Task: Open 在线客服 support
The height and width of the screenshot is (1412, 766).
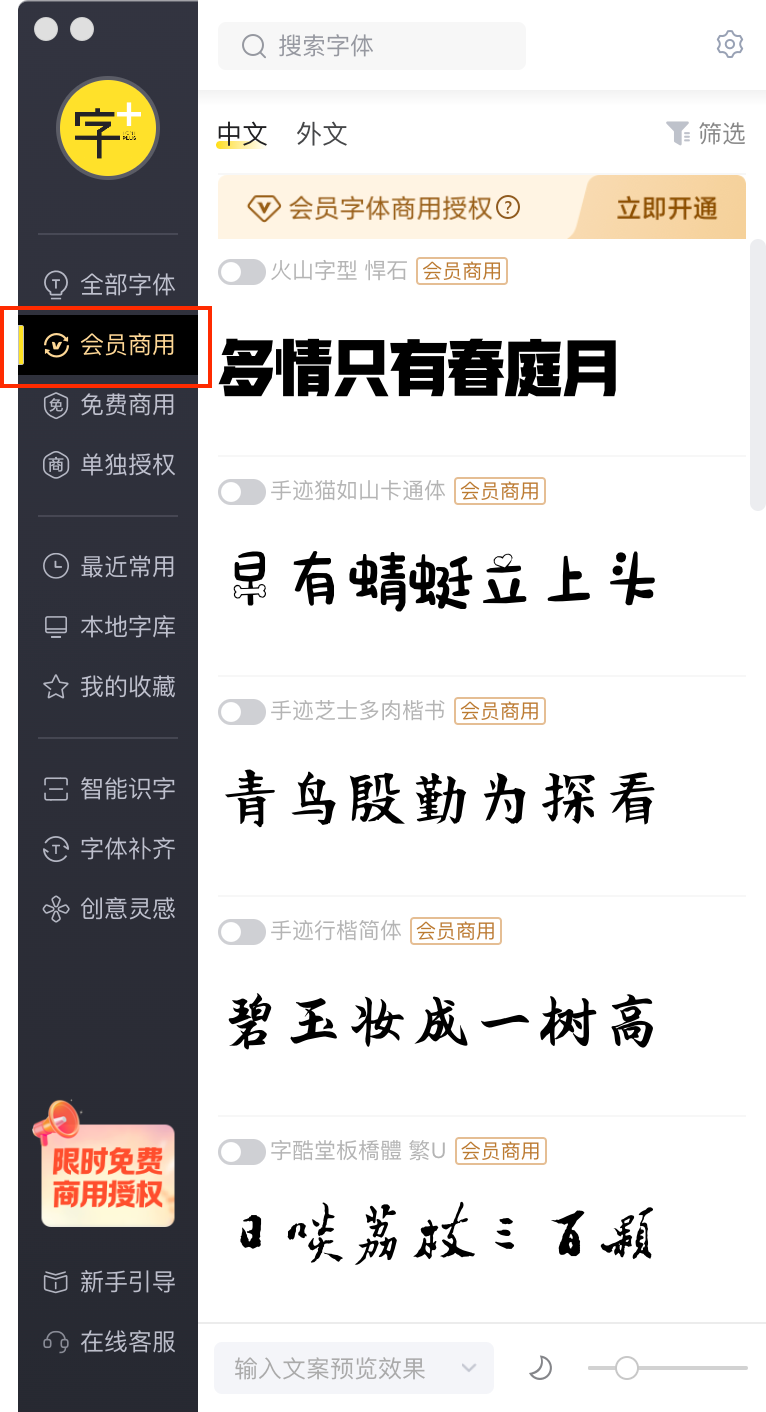Action: point(109,1342)
